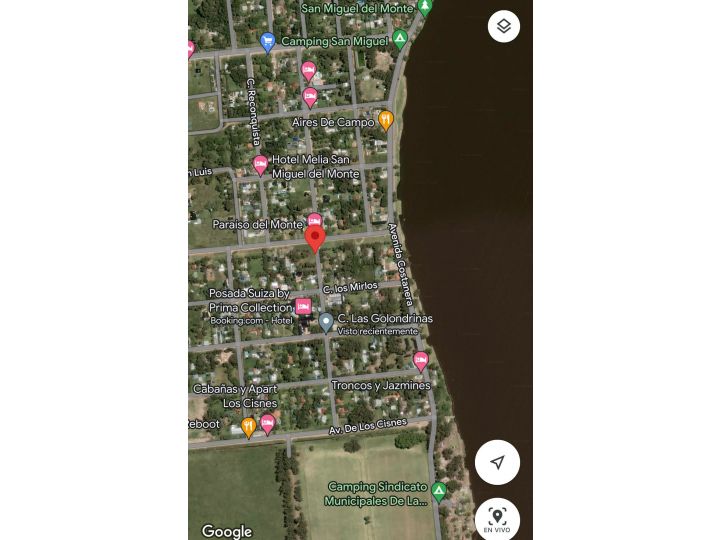This screenshot has height=540, width=720.
Task: Select the Camping San Miguel marker
Action: (x=400, y=39)
